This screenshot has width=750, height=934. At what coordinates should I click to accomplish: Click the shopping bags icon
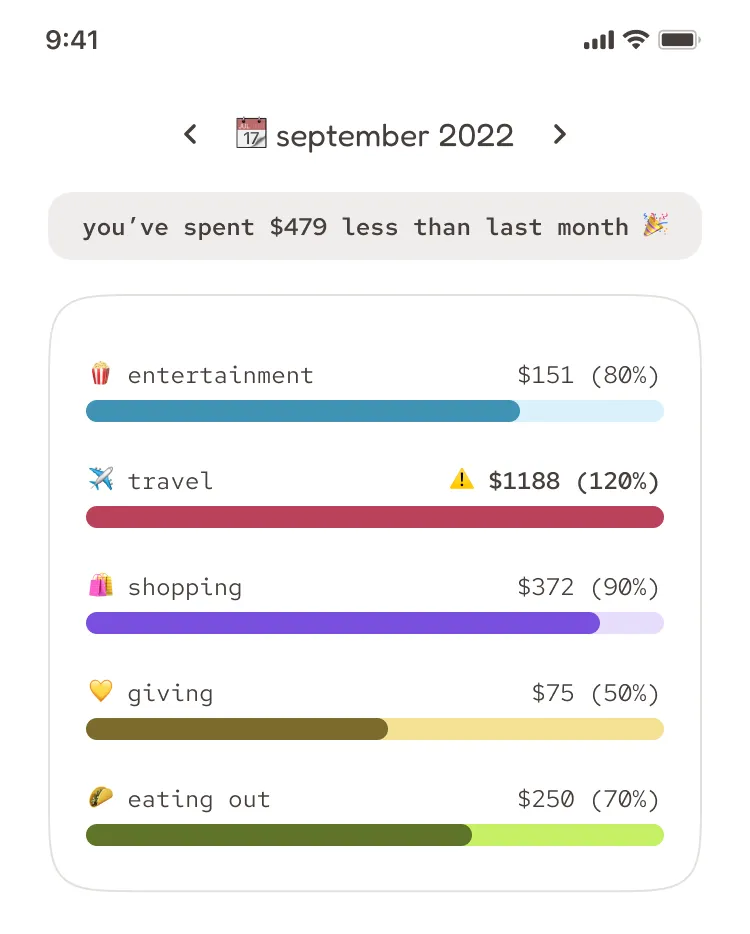(101, 587)
